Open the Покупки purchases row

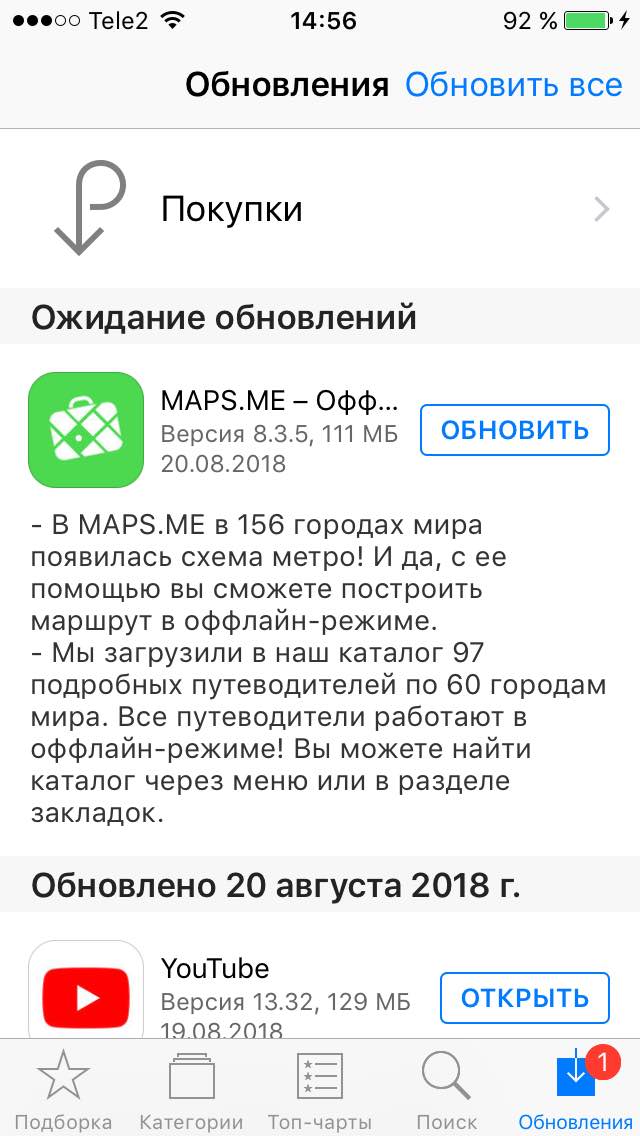(x=320, y=209)
